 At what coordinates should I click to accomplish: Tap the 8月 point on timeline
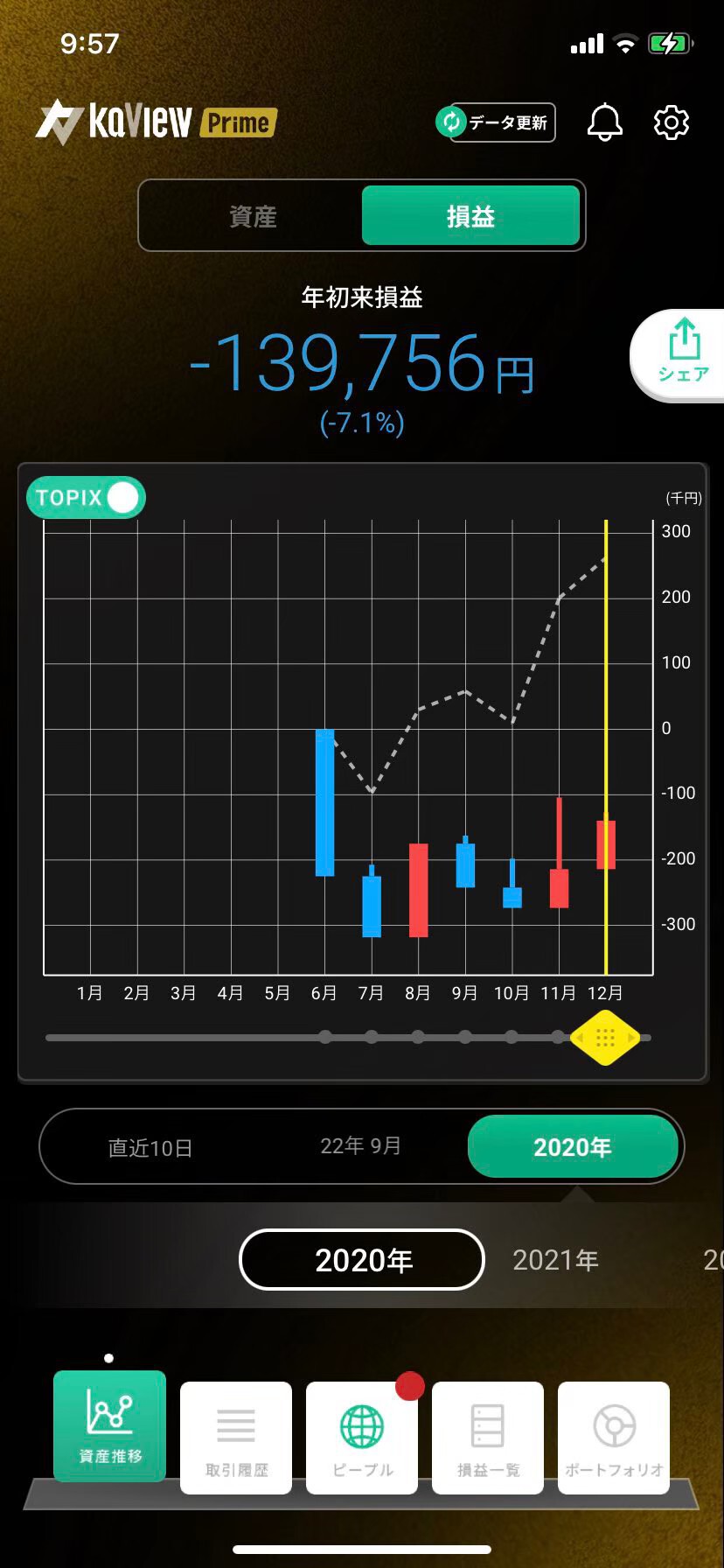pyautogui.click(x=418, y=1038)
